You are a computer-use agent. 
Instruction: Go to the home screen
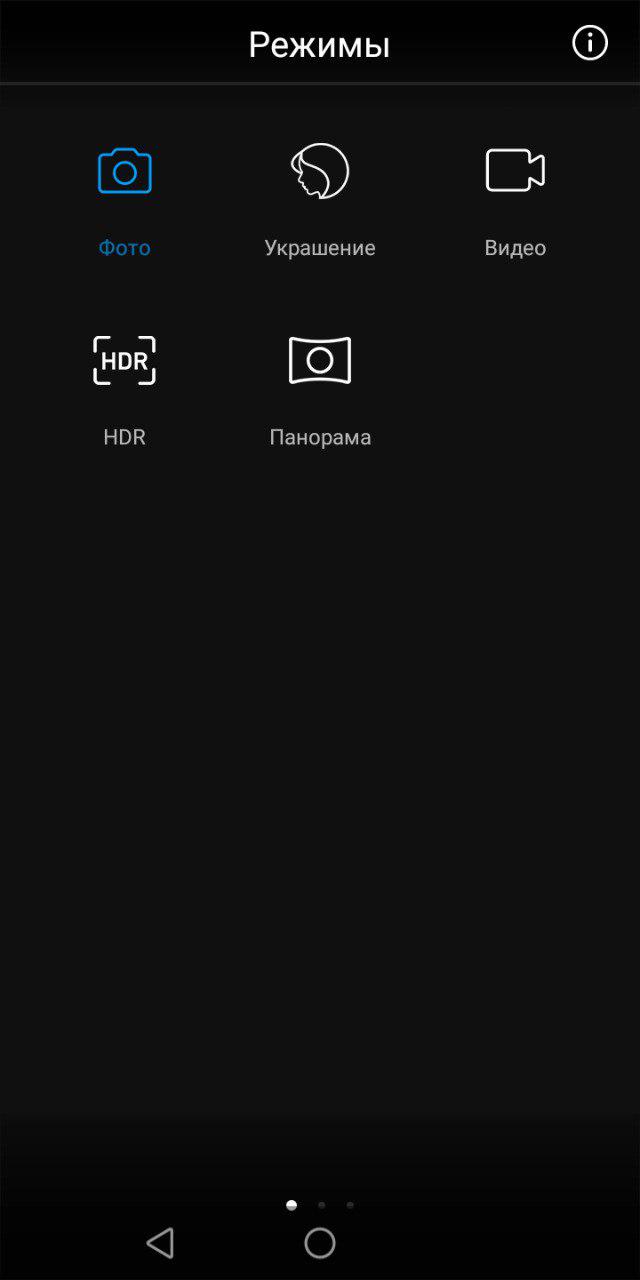320,1243
